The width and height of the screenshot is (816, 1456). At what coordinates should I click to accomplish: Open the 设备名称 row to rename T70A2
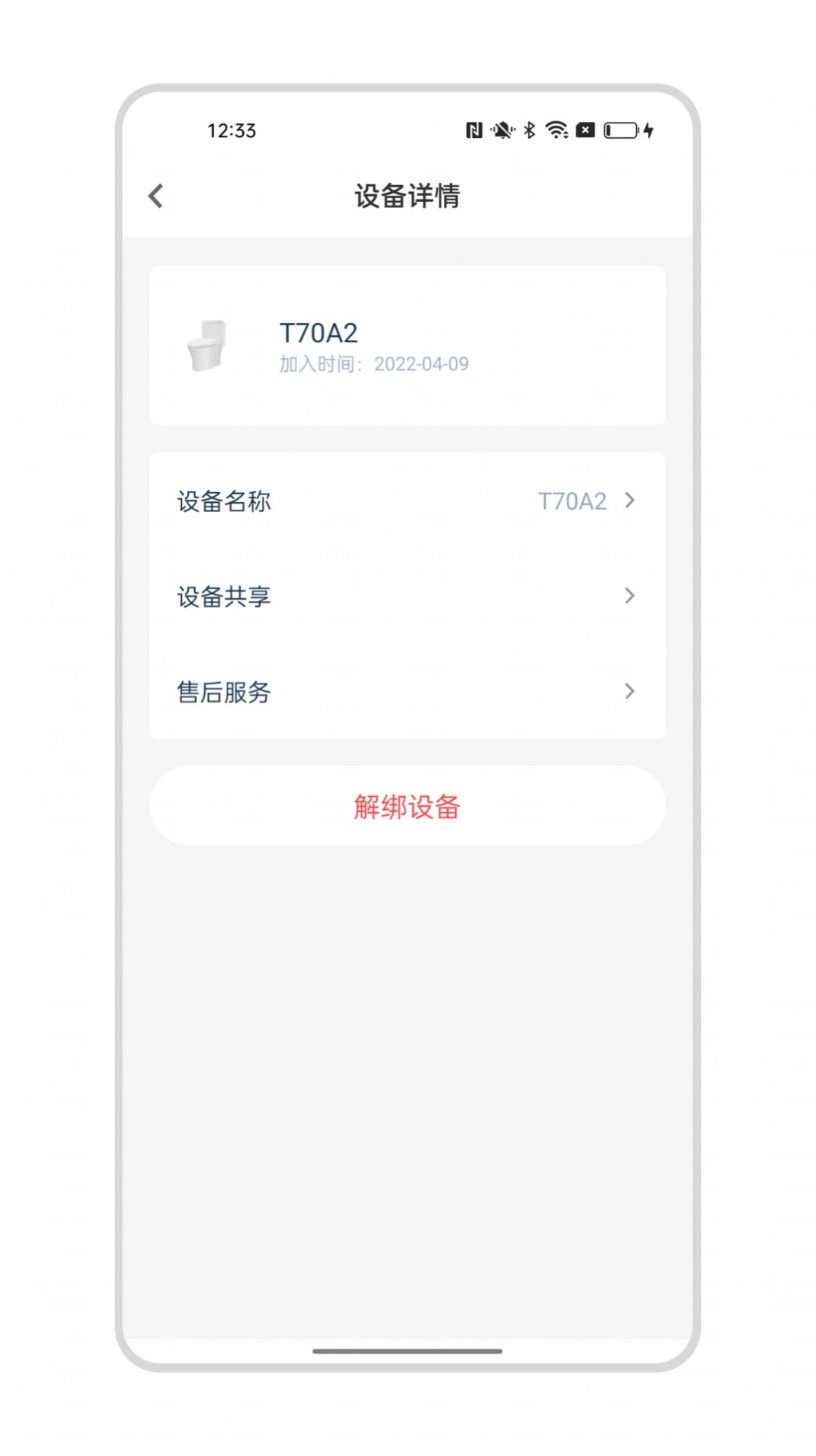407,501
